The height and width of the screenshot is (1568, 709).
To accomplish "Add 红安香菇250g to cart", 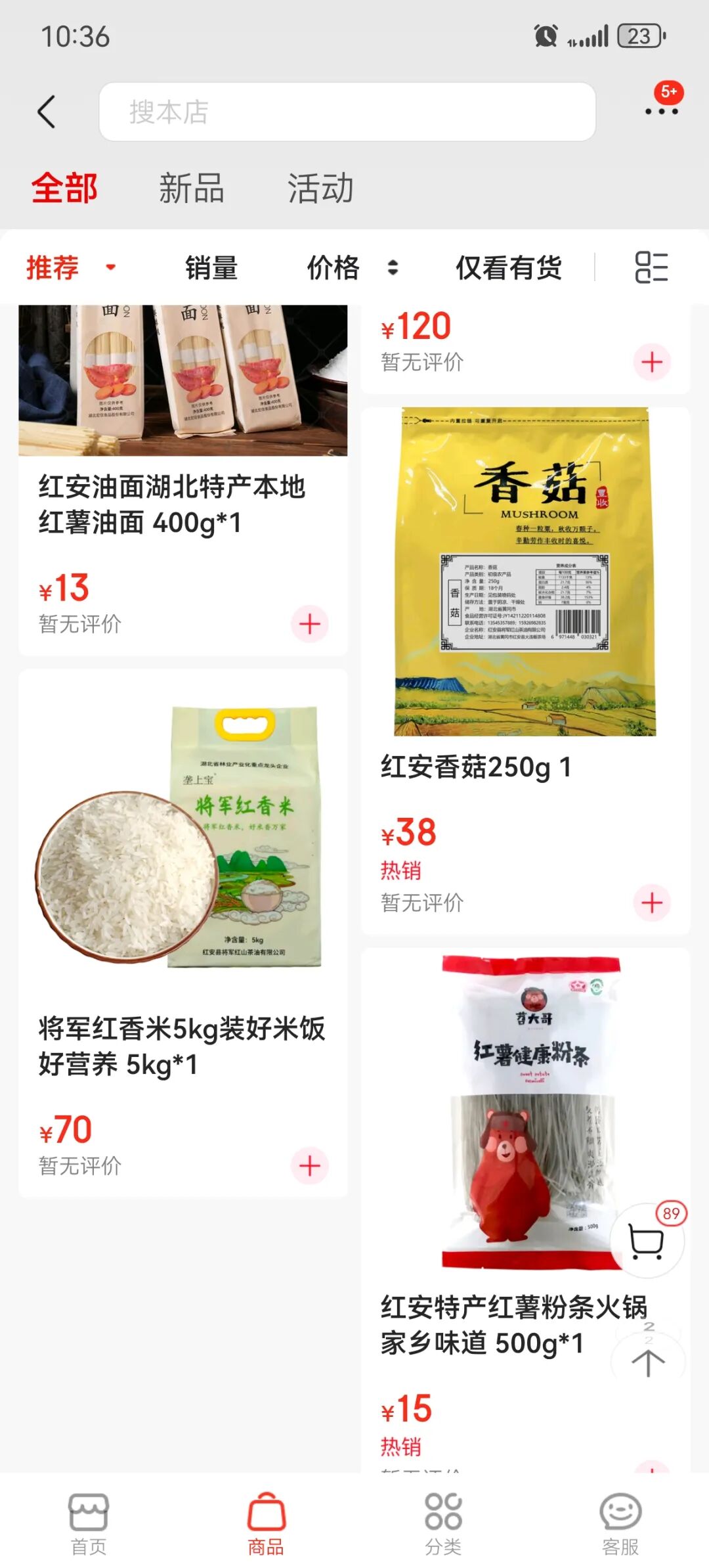I will point(652,903).
